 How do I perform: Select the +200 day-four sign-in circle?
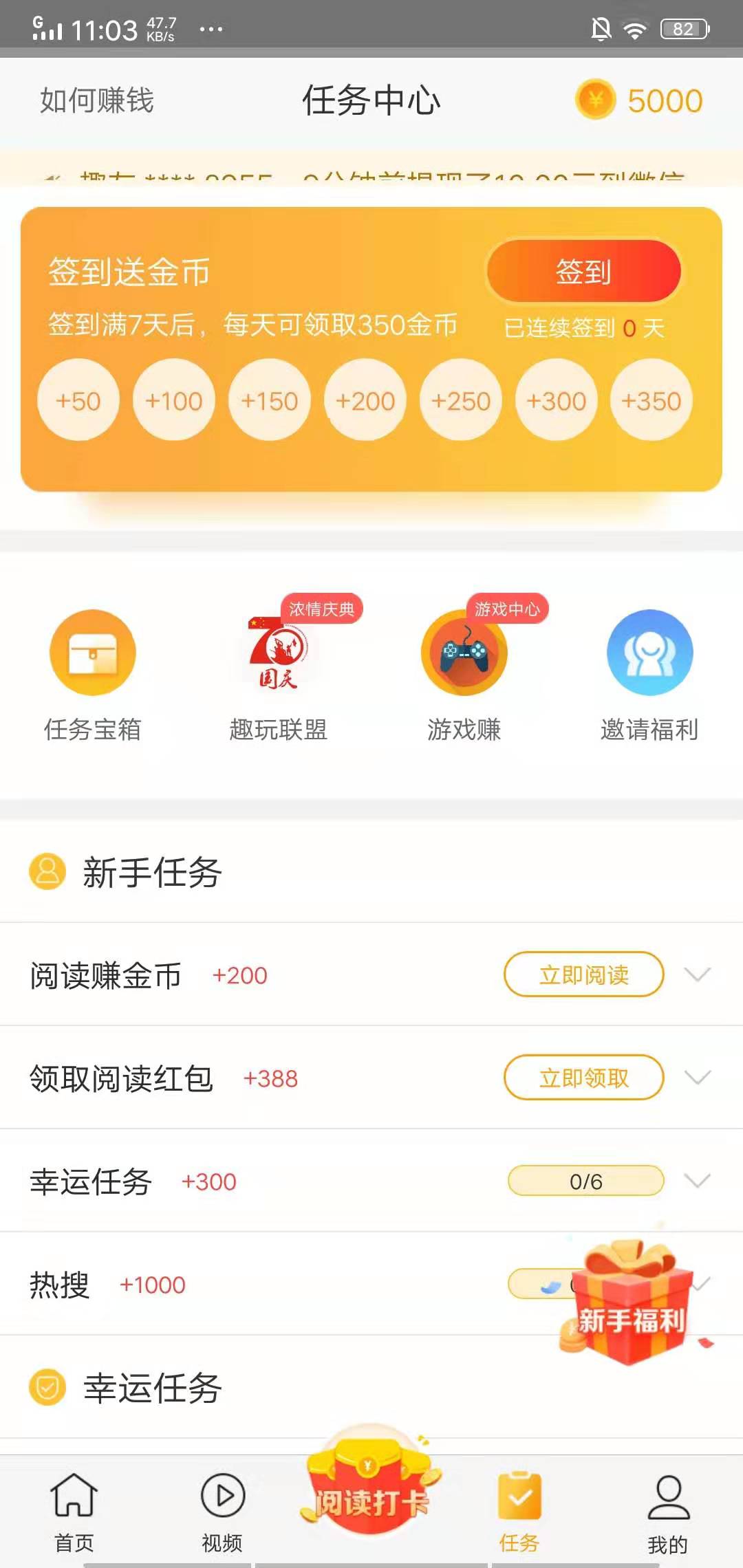tap(364, 400)
